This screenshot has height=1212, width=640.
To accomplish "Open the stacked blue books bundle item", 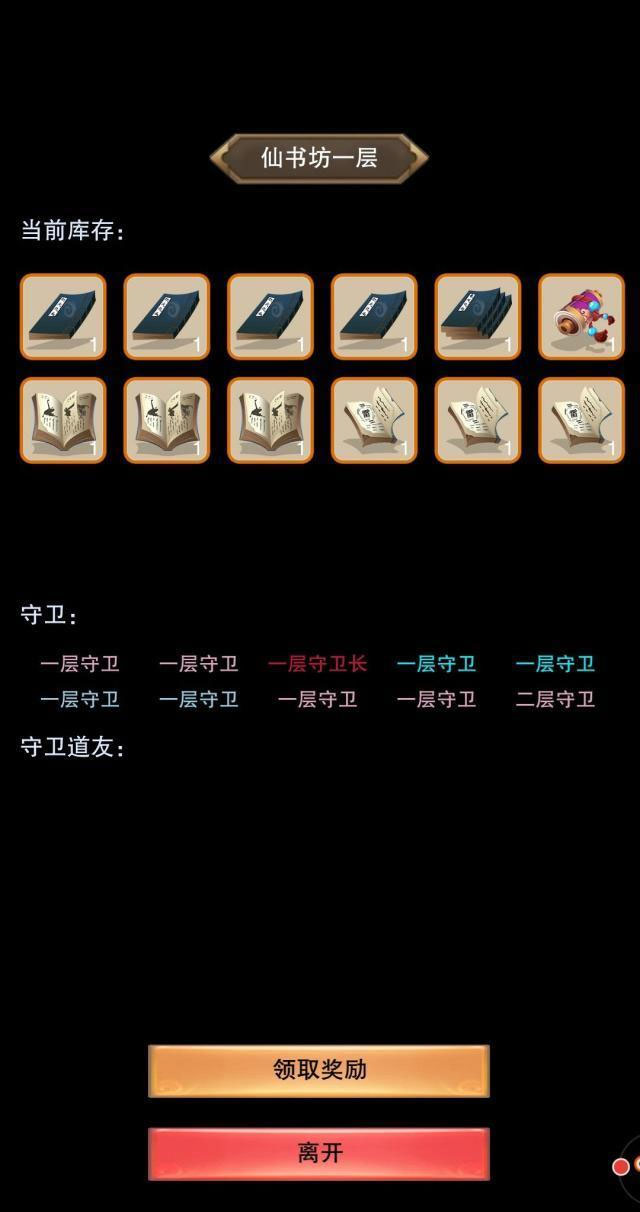I will pyautogui.click(x=477, y=316).
